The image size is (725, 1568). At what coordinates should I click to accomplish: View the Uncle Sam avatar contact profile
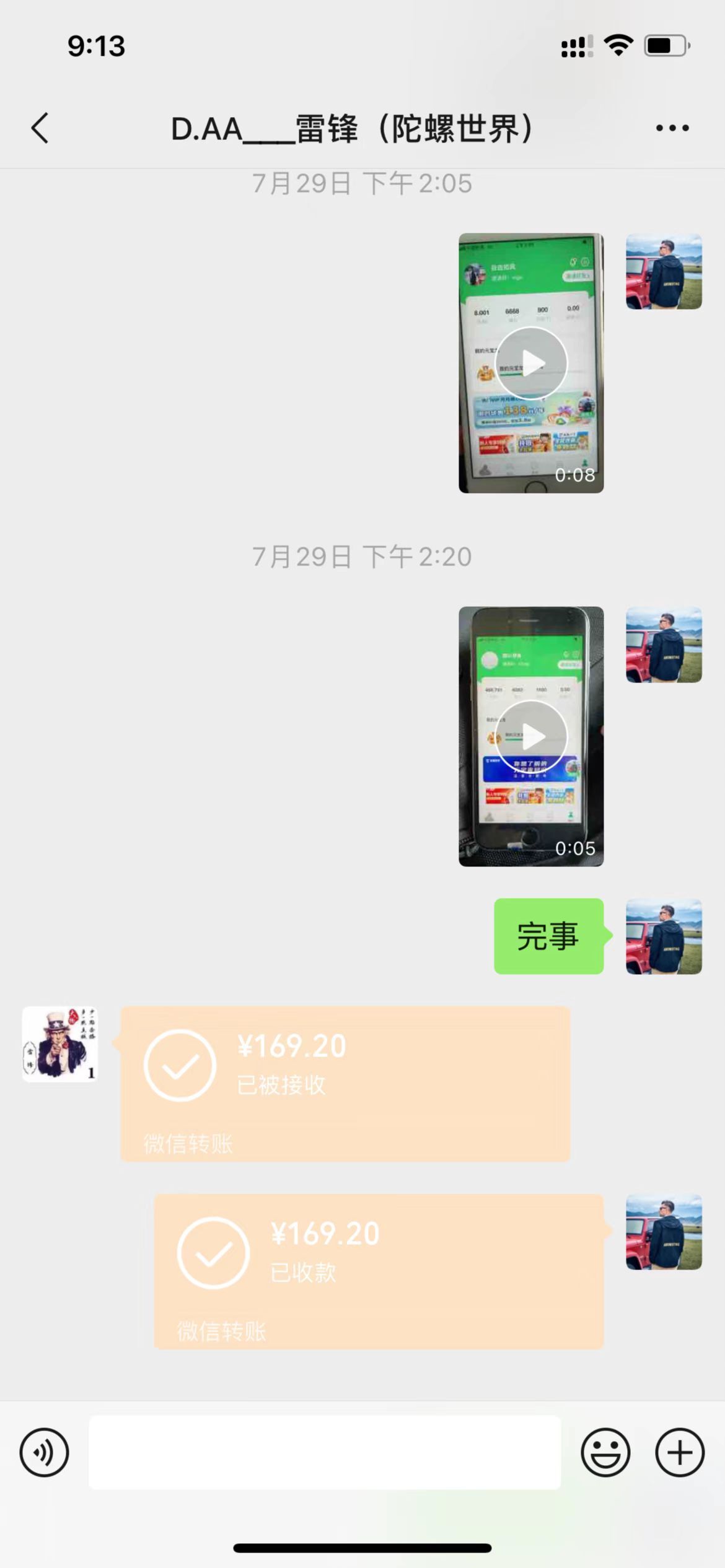60,1044
